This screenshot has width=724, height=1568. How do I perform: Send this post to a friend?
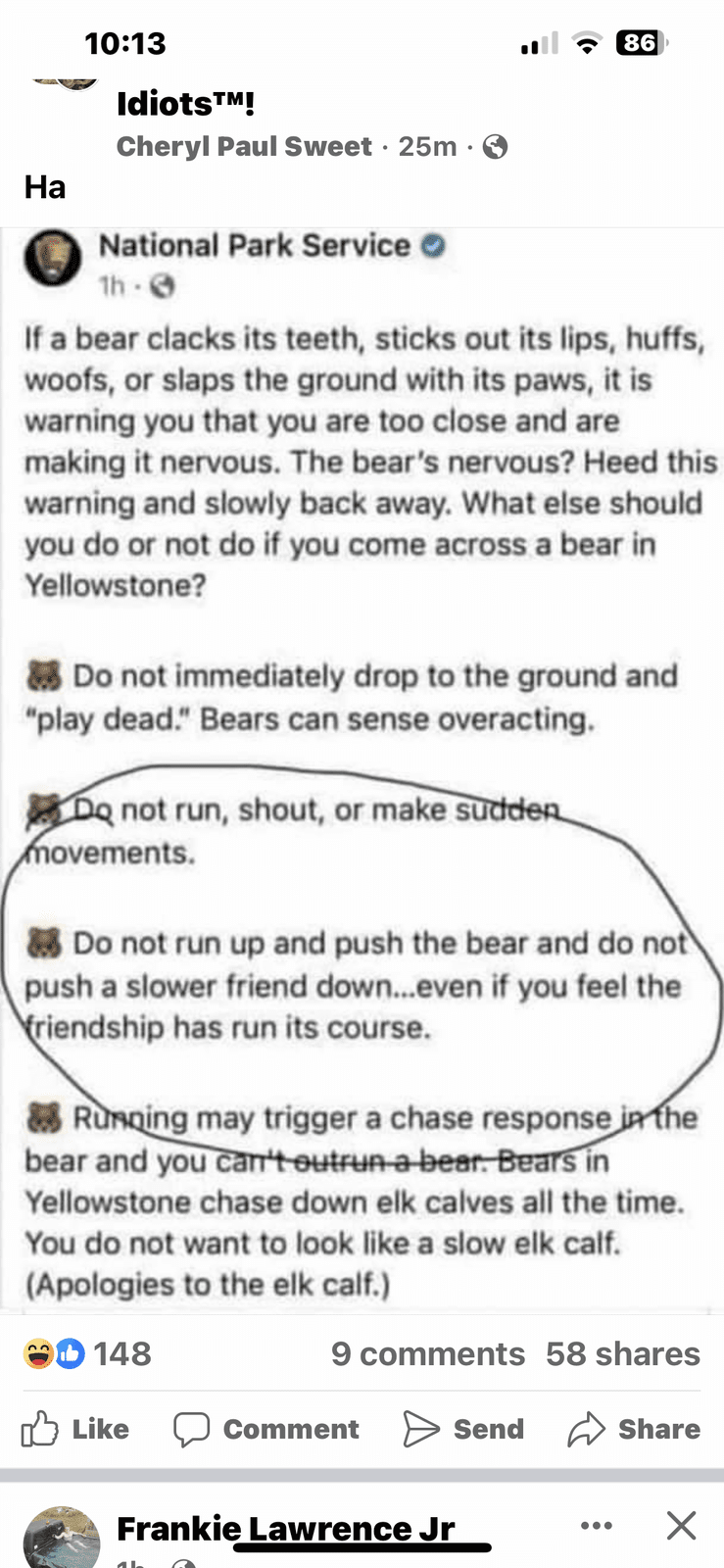point(463,1429)
